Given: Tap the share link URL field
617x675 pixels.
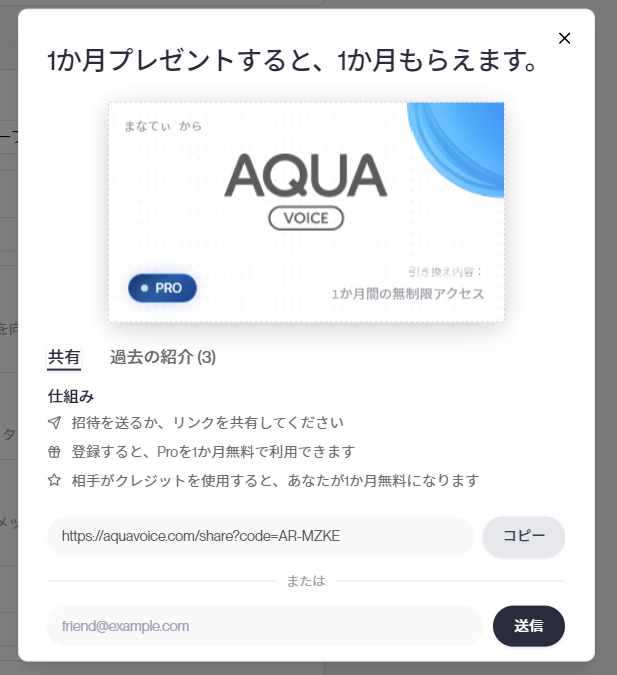Looking at the screenshot, I should [x=260, y=536].
